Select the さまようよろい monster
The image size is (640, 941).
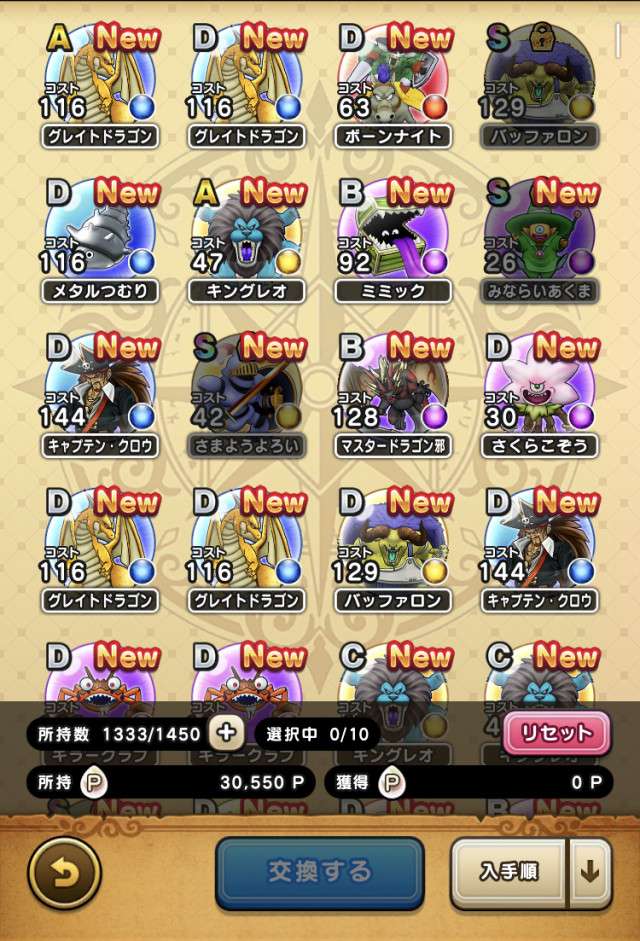pyautogui.click(x=247, y=395)
